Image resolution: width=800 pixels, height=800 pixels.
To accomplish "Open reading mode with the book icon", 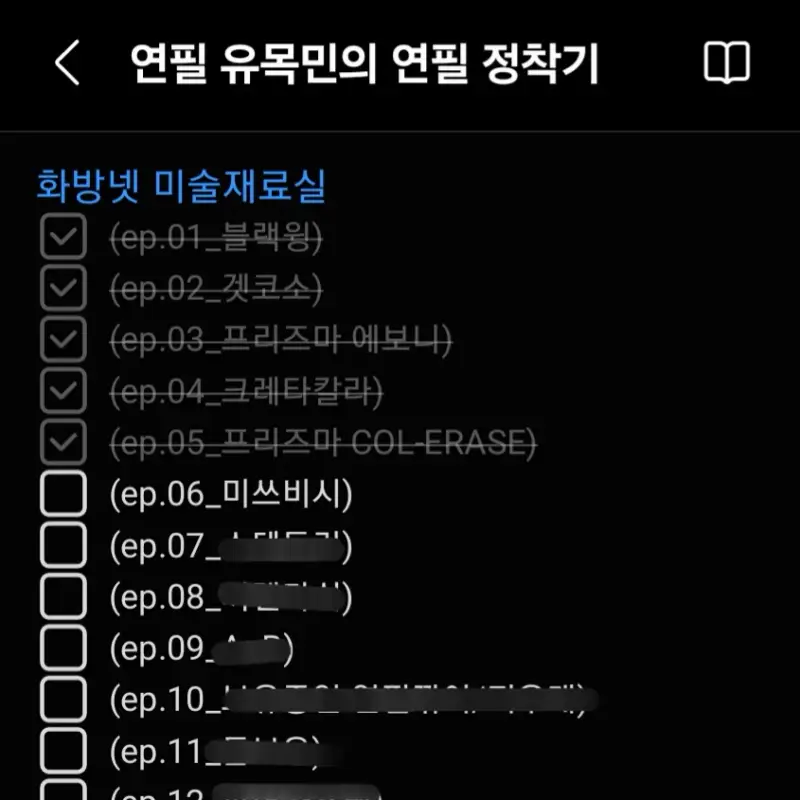I will [726, 64].
